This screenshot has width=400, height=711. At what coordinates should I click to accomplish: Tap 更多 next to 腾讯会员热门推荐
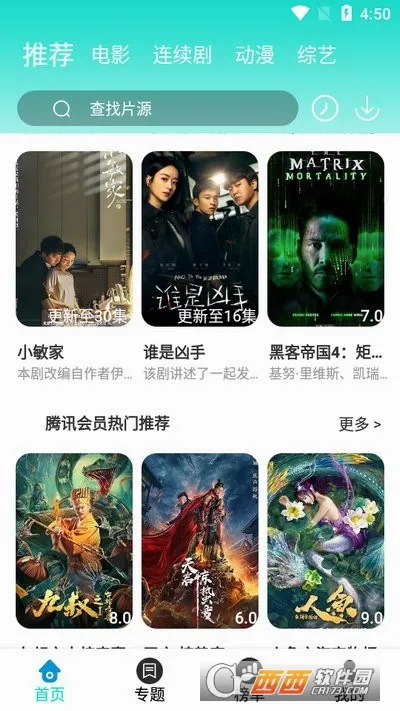click(360, 424)
